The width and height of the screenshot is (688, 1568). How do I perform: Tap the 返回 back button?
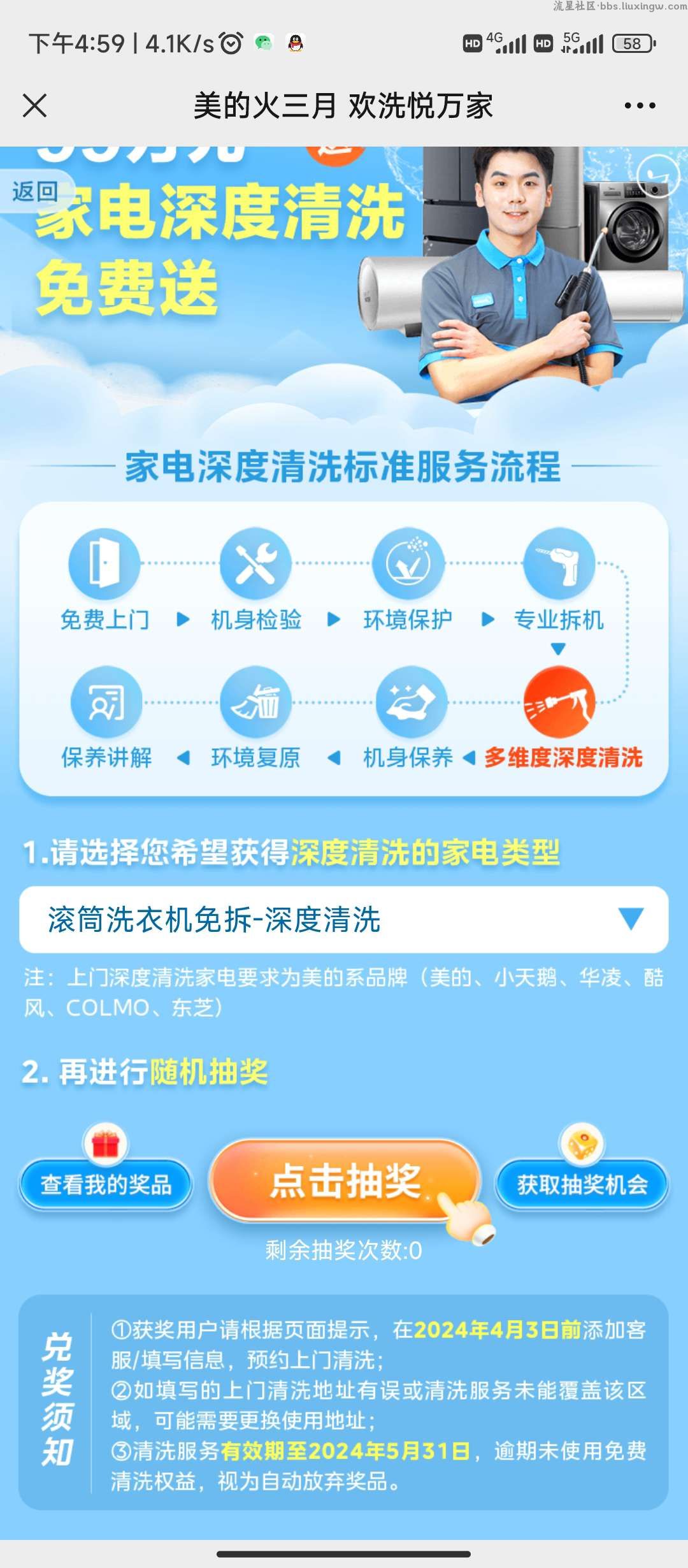(35, 191)
